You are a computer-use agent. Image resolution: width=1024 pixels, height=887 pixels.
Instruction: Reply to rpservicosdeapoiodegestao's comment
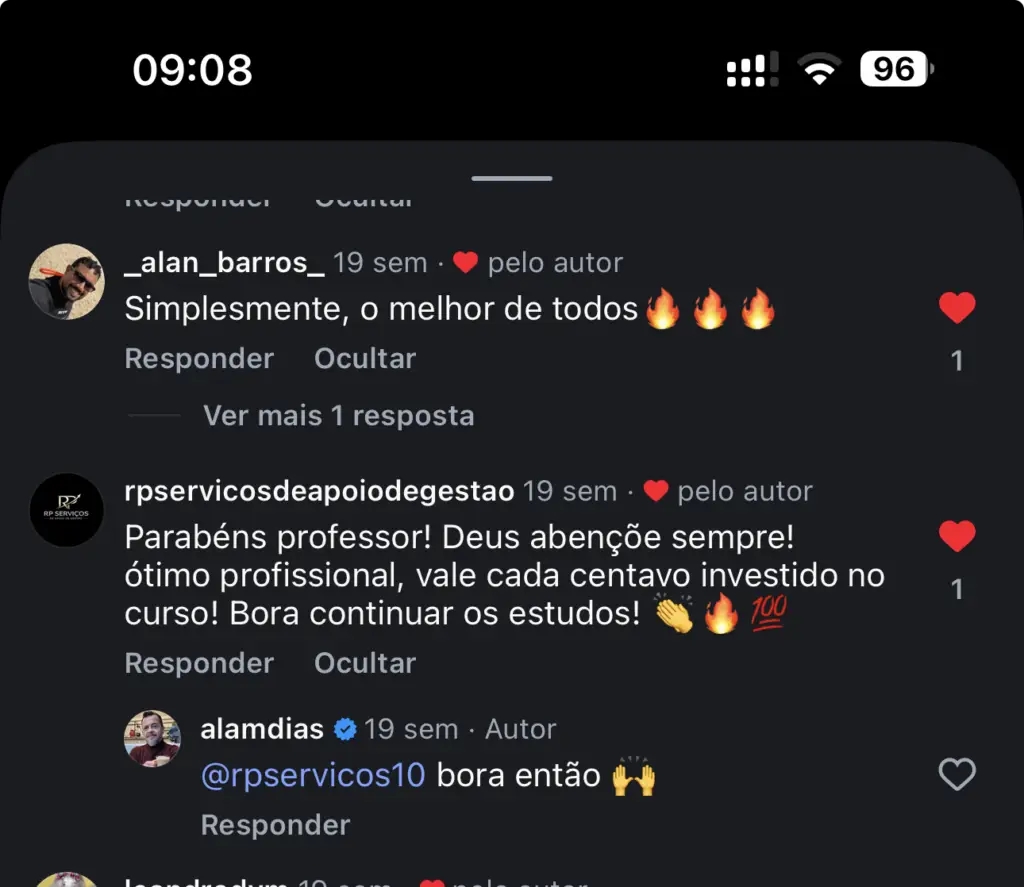coord(199,663)
